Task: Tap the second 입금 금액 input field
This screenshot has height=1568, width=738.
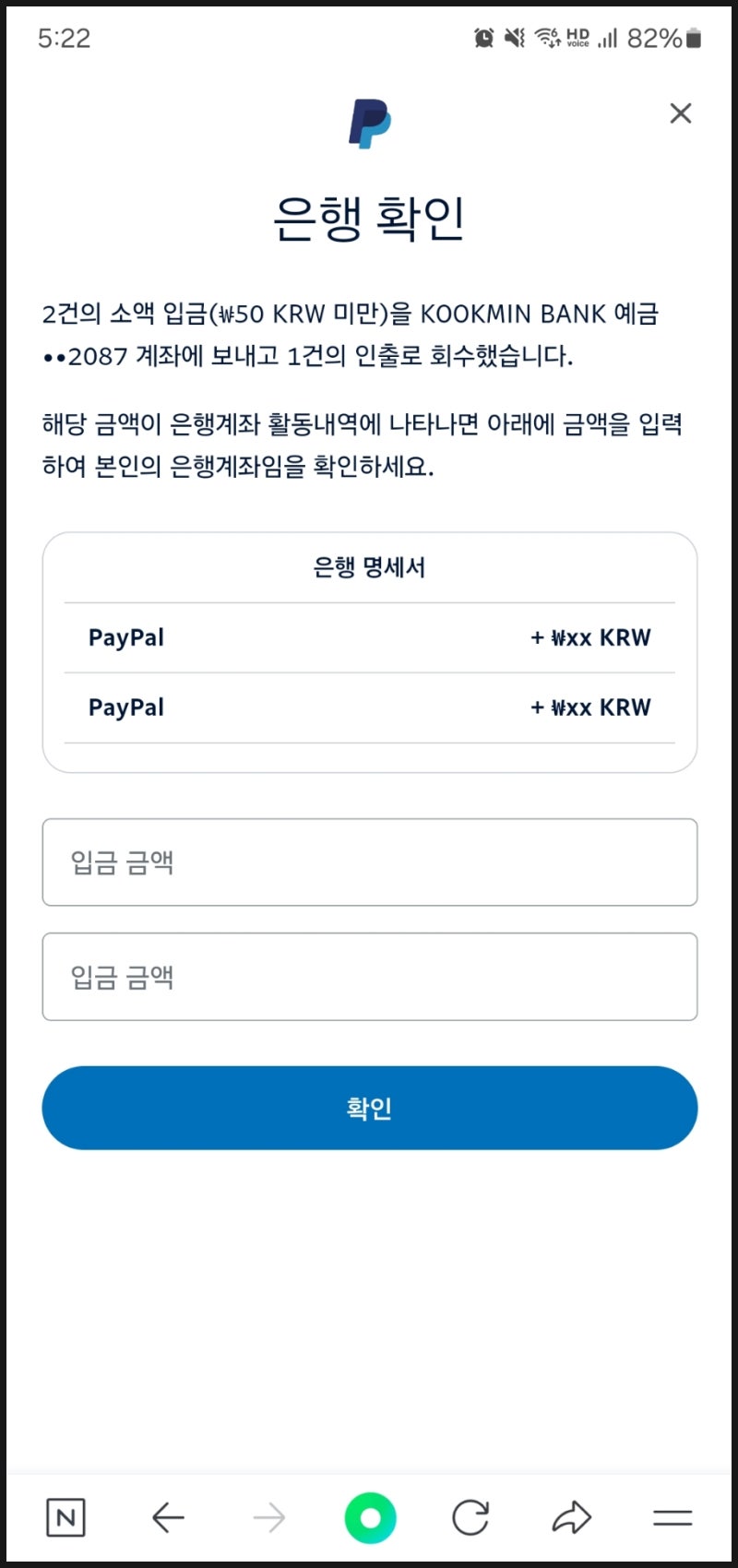Action: pos(369,976)
